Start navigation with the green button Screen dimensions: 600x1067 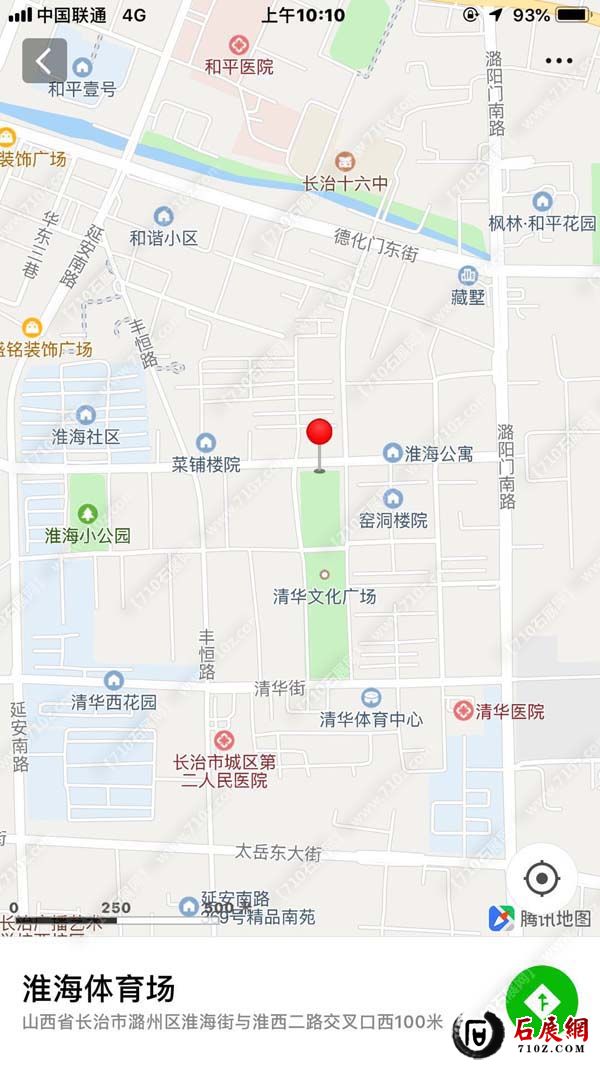click(x=543, y=1000)
